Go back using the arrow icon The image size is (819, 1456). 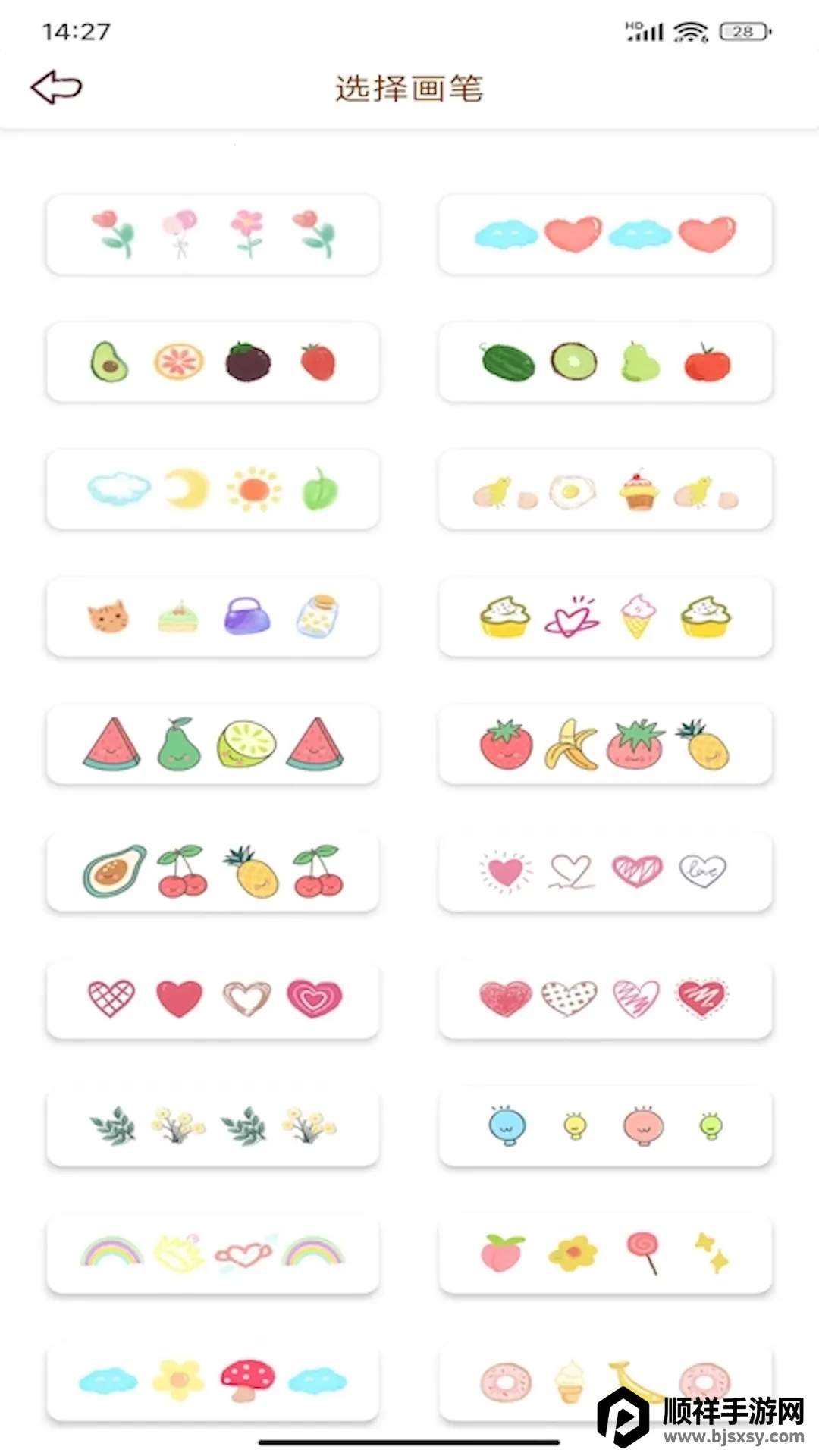tap(56, 87)
